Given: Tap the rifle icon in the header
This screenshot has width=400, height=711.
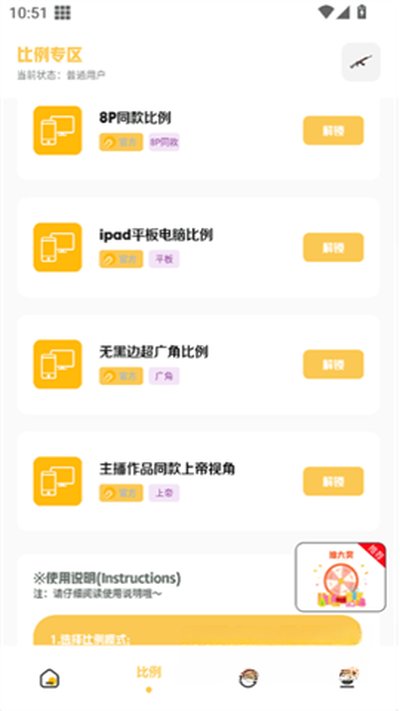Looking at the screenshot, I should [x=361, y=62].
